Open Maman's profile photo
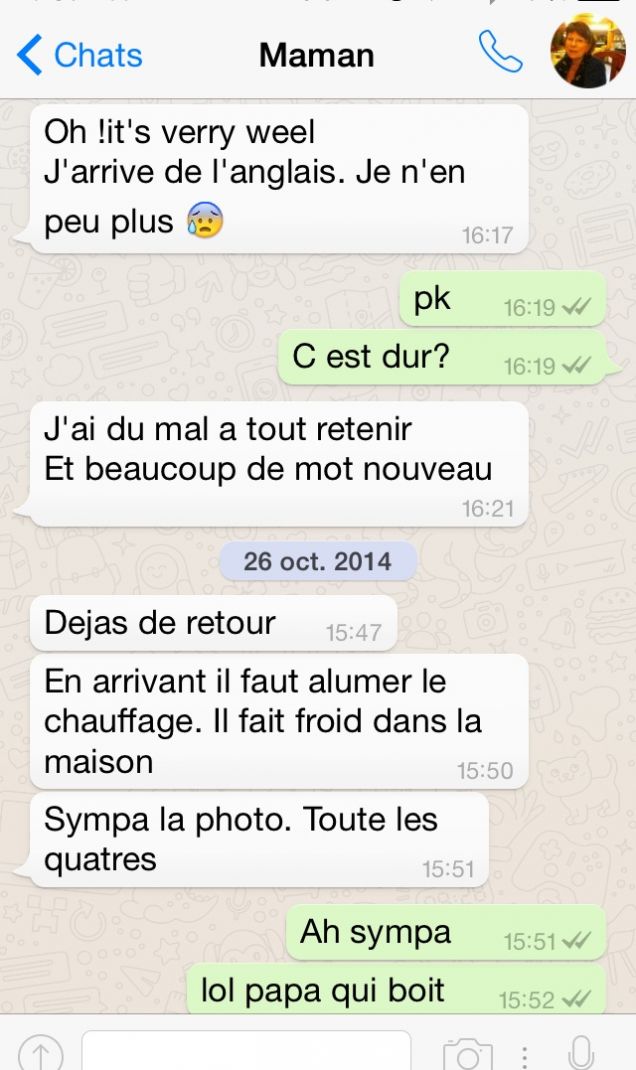Viewport: 636px width, 1070px height. click(588, 52)
